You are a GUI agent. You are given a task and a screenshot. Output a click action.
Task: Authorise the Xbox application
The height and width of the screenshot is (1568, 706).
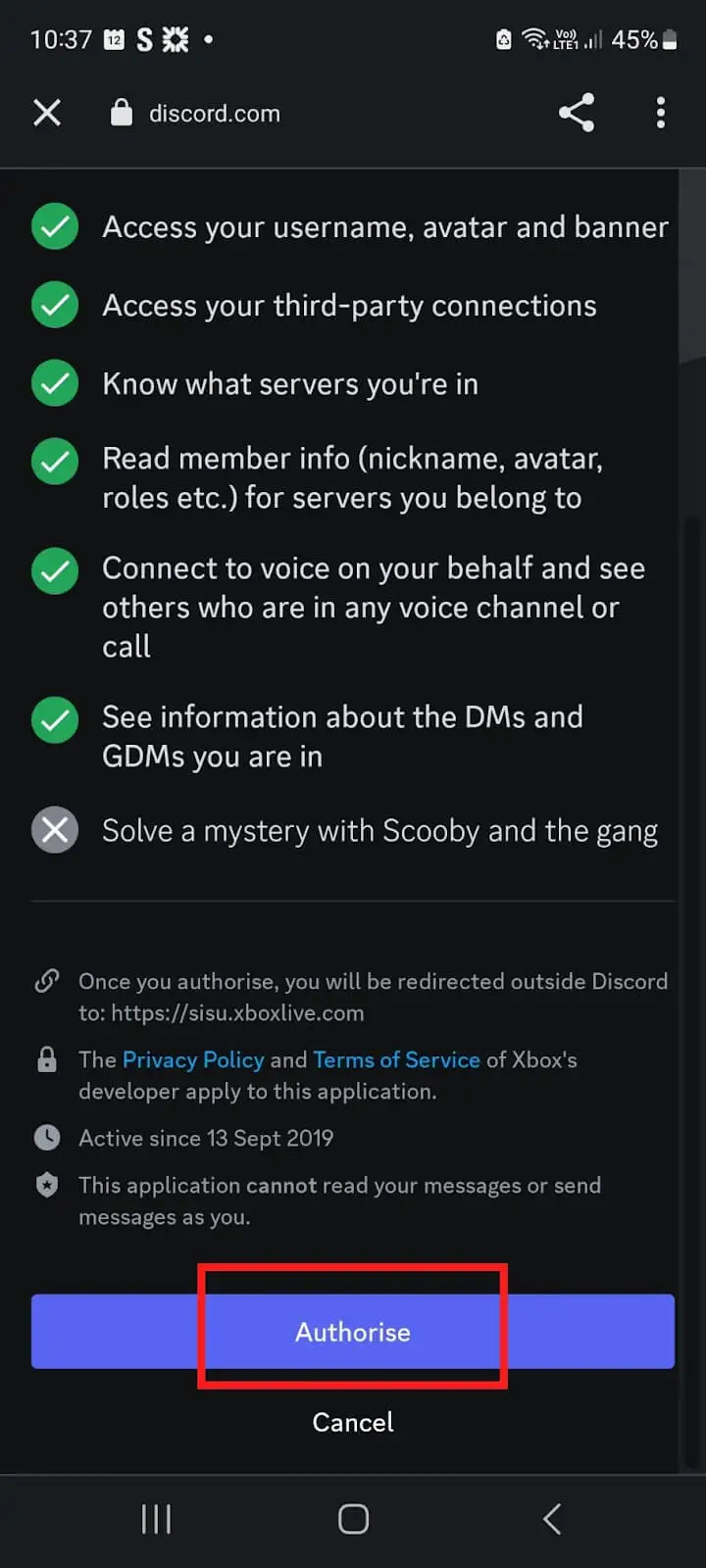353,1331
